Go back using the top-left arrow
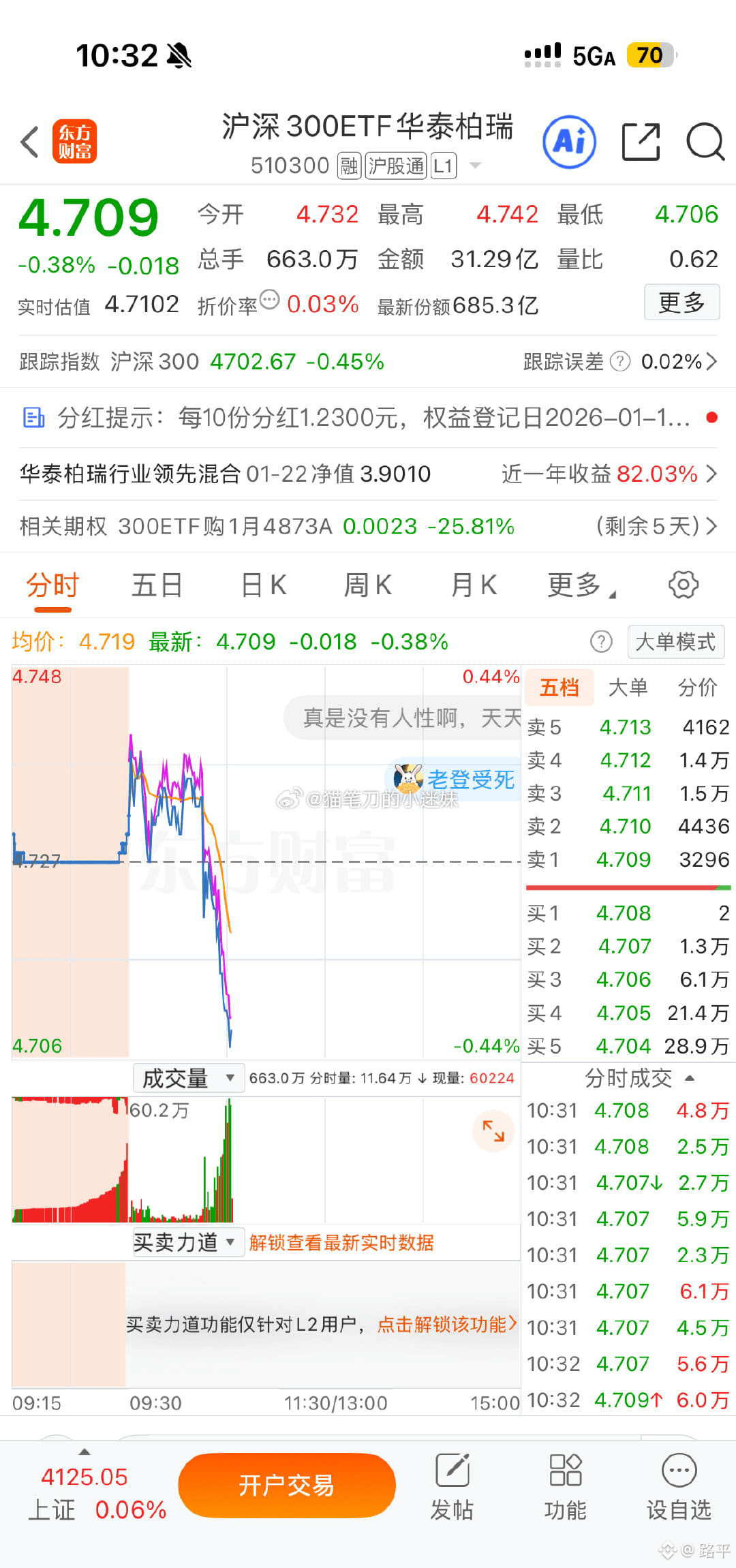 [30, 142]
